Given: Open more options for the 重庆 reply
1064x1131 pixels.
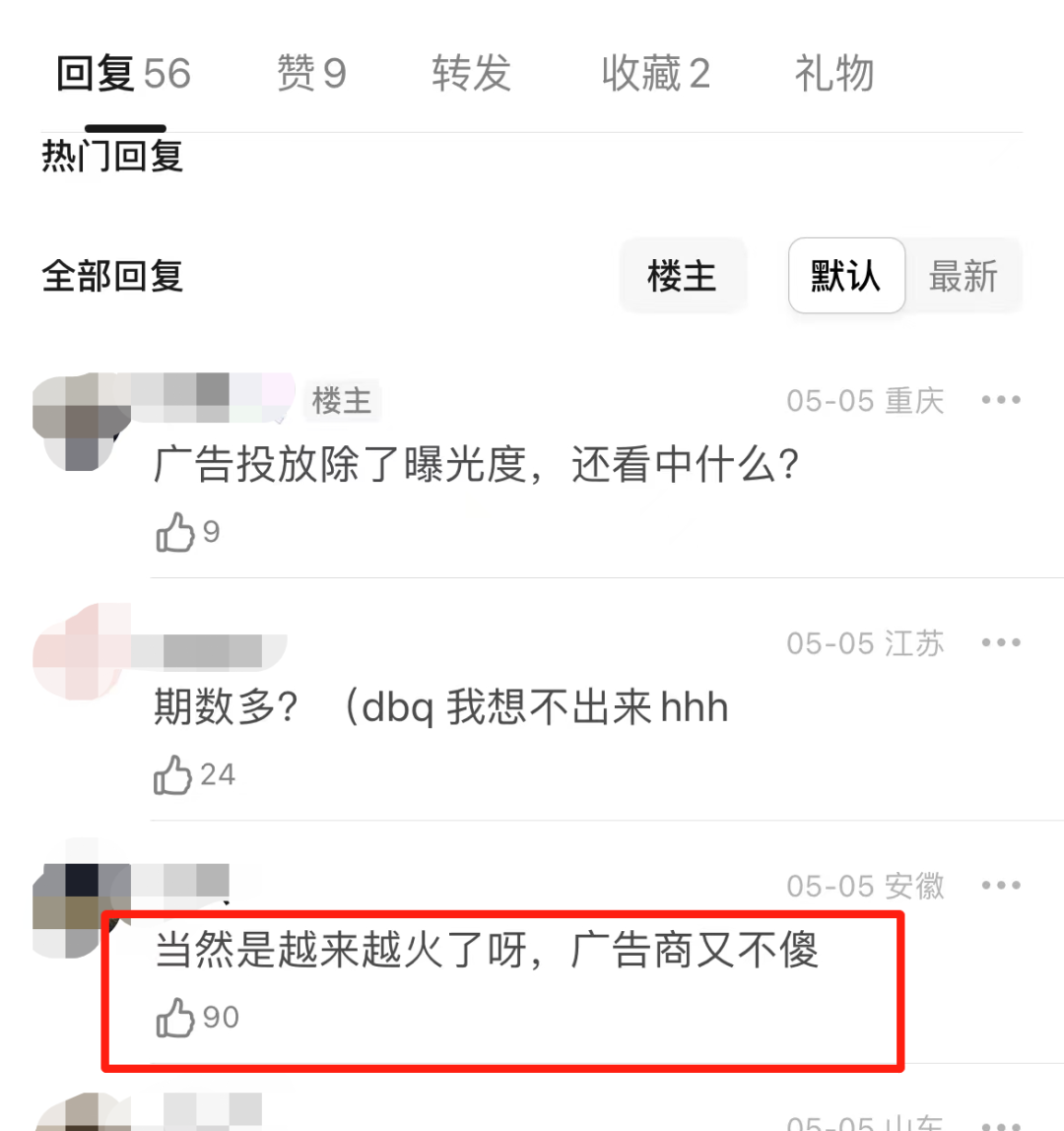Looking at the screenshot, I should pyautogui.click(x=1001, y=400).
